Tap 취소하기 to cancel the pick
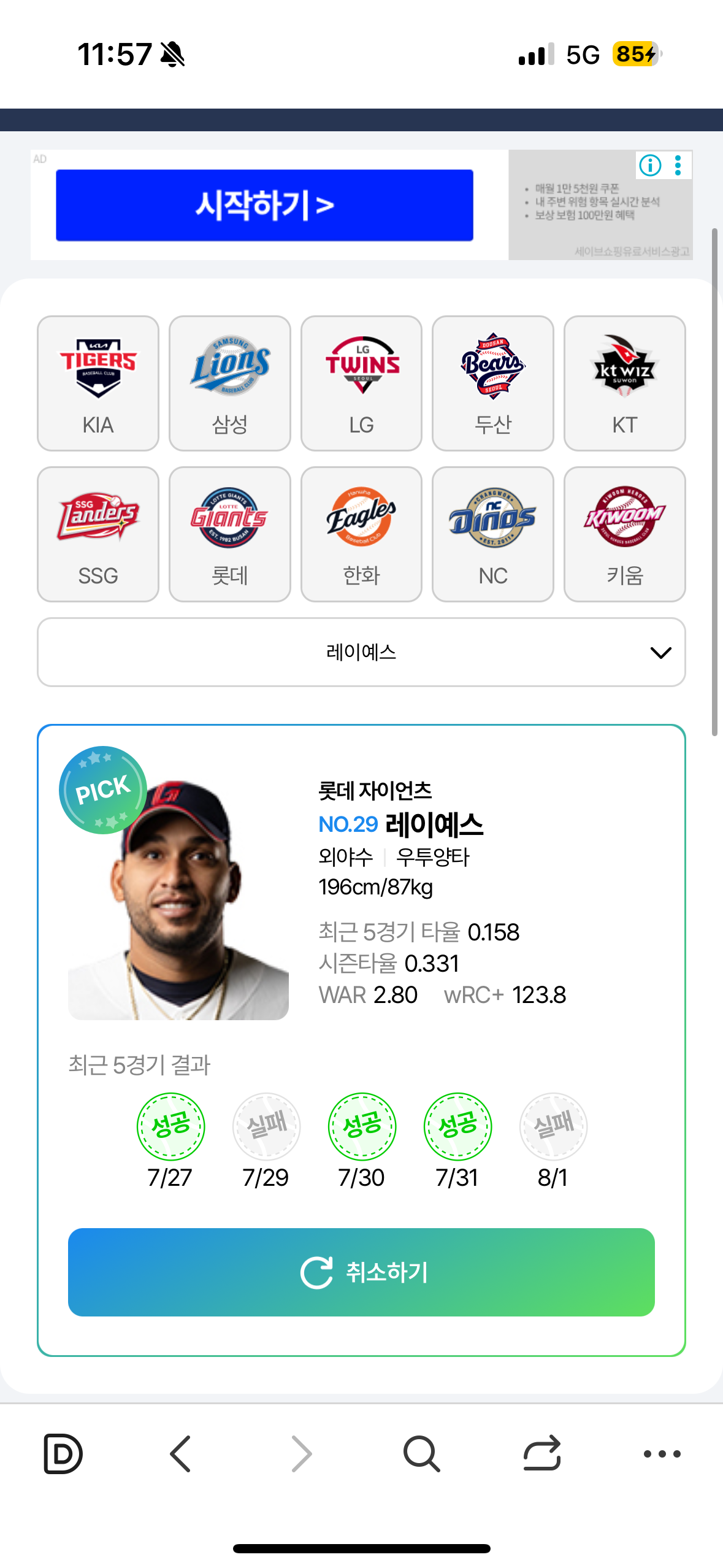The height and width of the screenshot is (1568, 723). click(x=361, y=1272)
